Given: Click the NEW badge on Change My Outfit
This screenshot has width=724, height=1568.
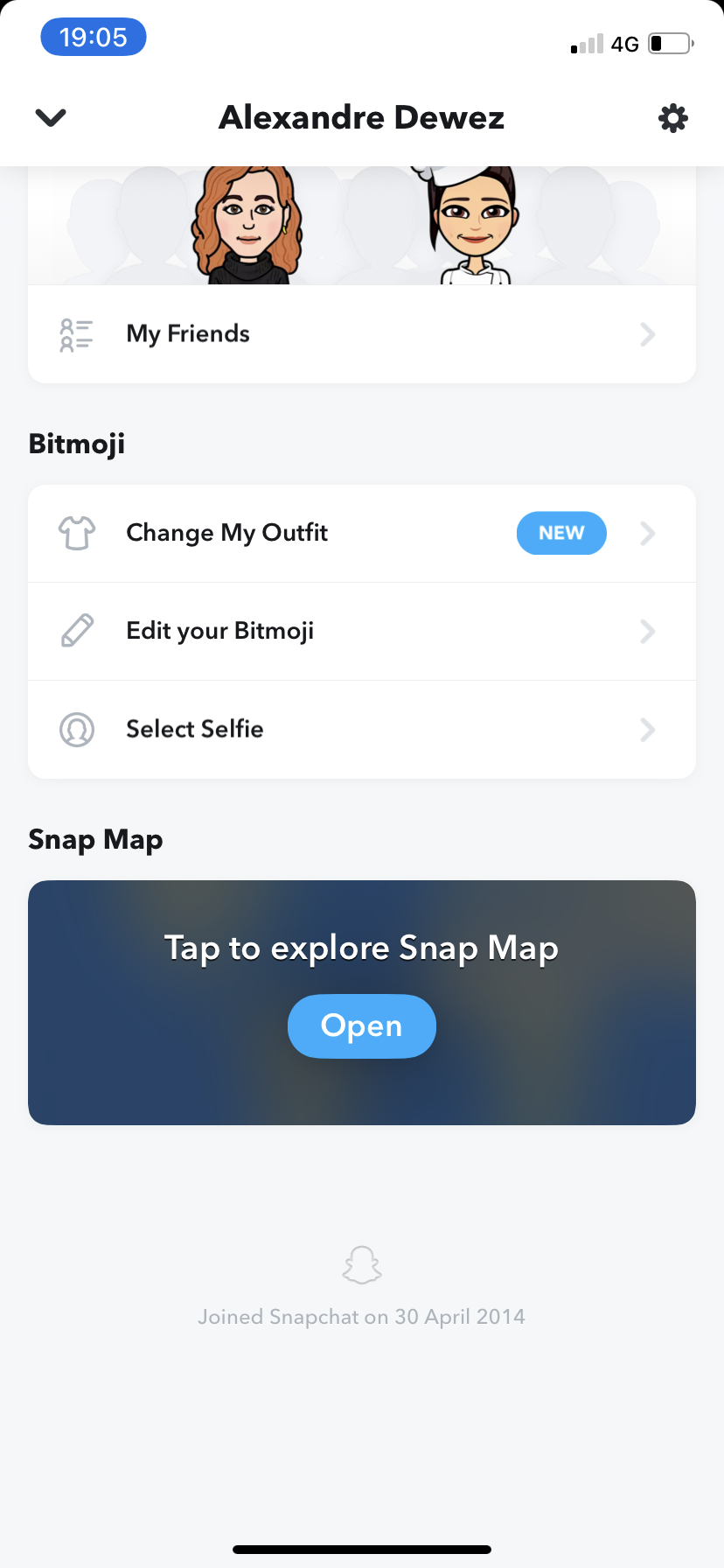Looking at the screenshot, I should (x=561, y=533).
